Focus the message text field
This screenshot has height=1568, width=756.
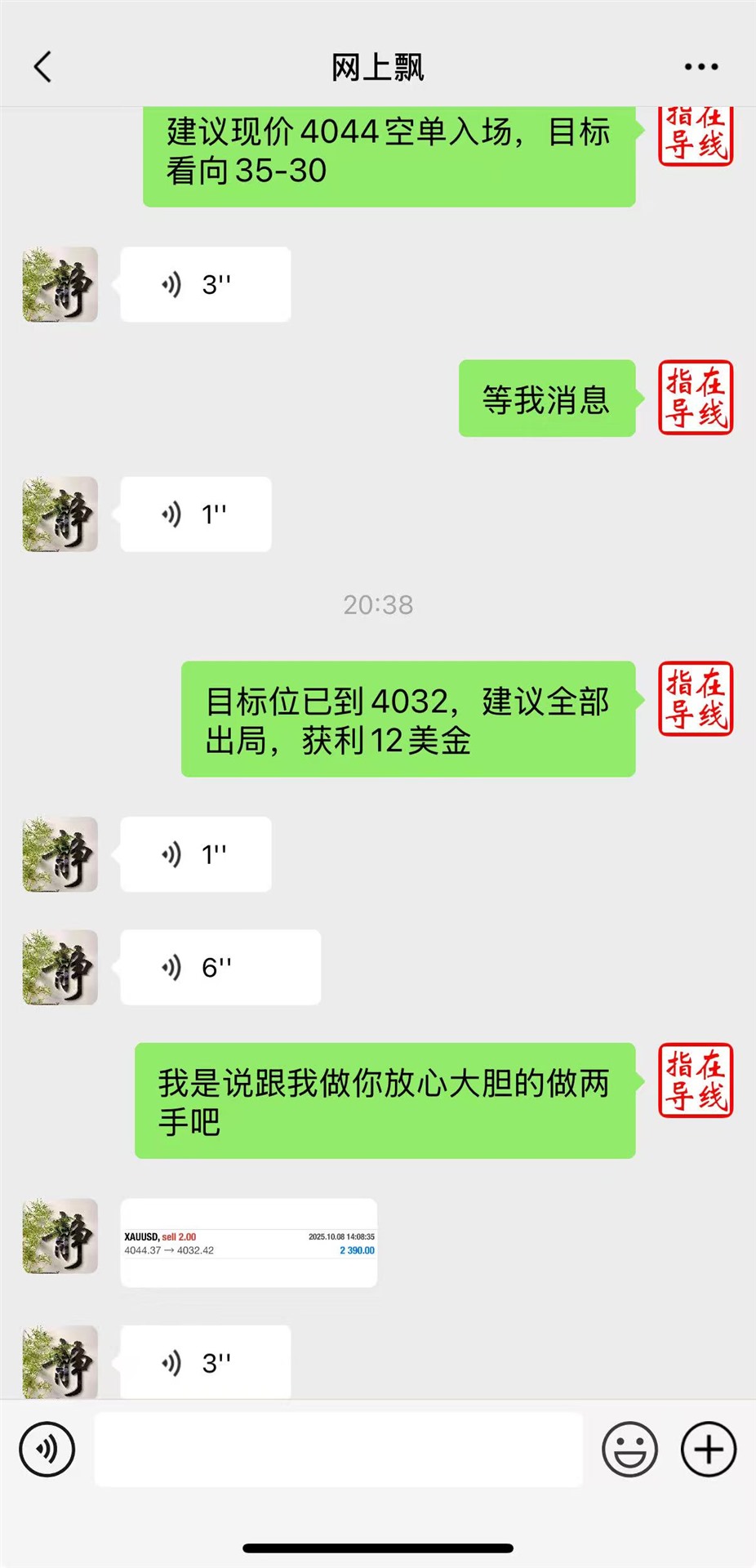point(338,1450)
